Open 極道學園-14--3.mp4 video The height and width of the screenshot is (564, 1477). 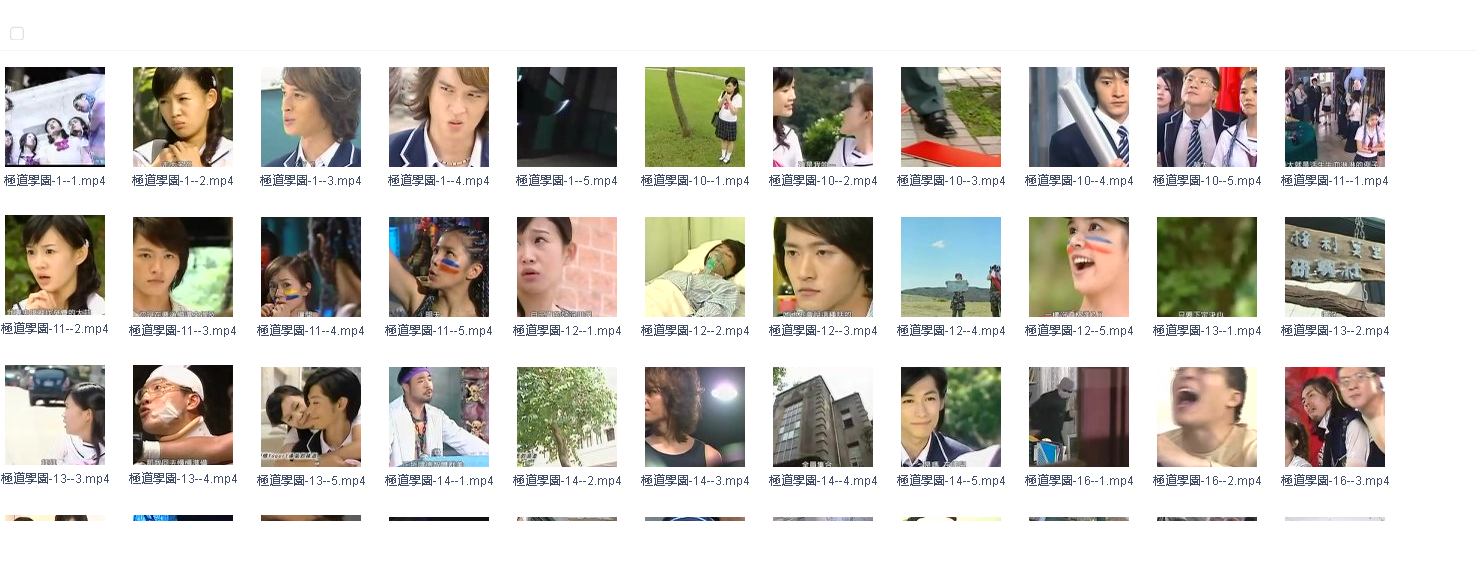click(695, 416)
